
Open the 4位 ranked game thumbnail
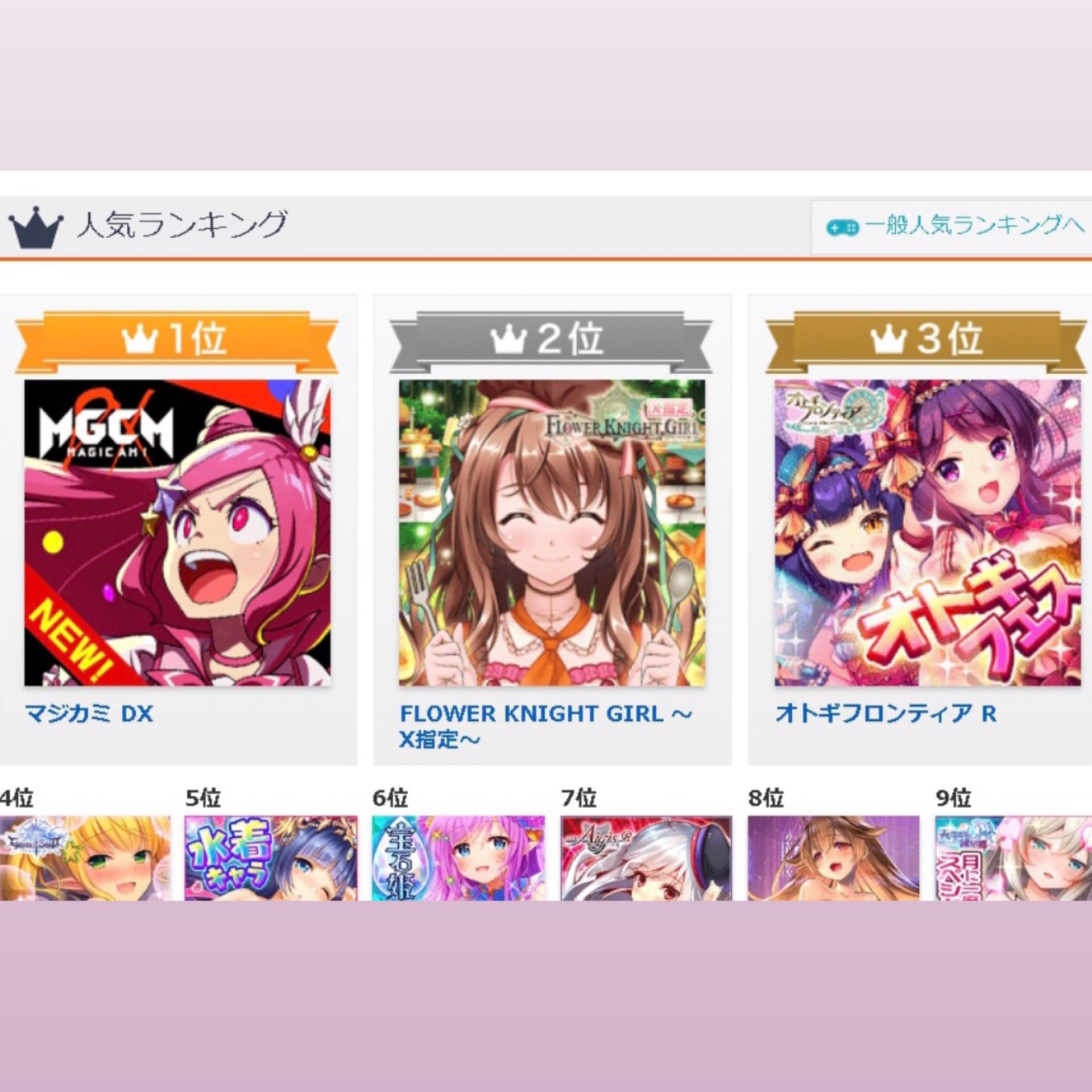84,858
